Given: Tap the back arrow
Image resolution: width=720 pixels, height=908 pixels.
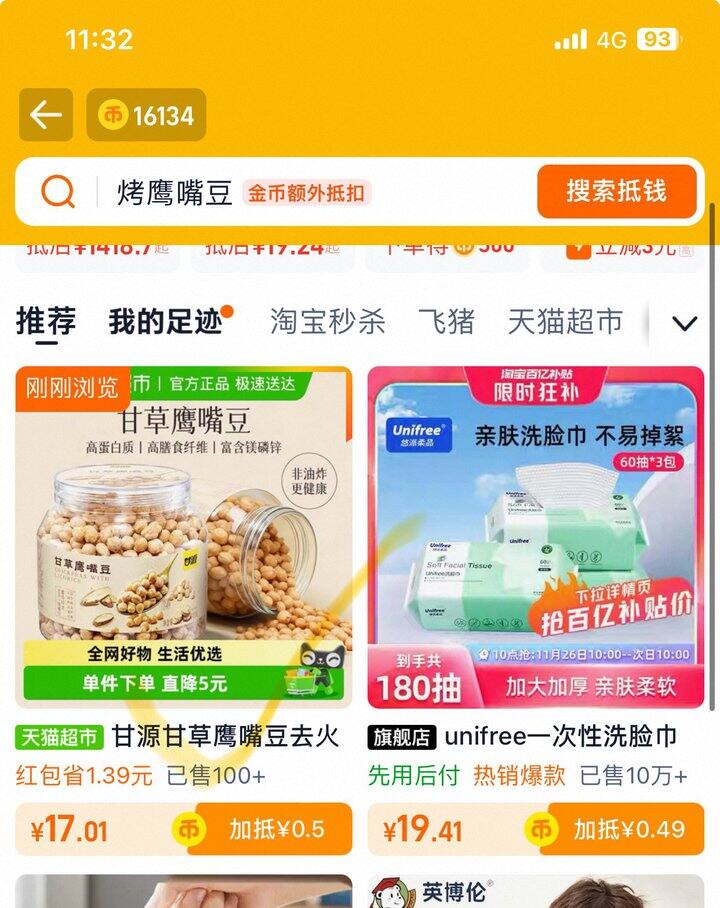Looking at the screenshot, I should point(46,115).
